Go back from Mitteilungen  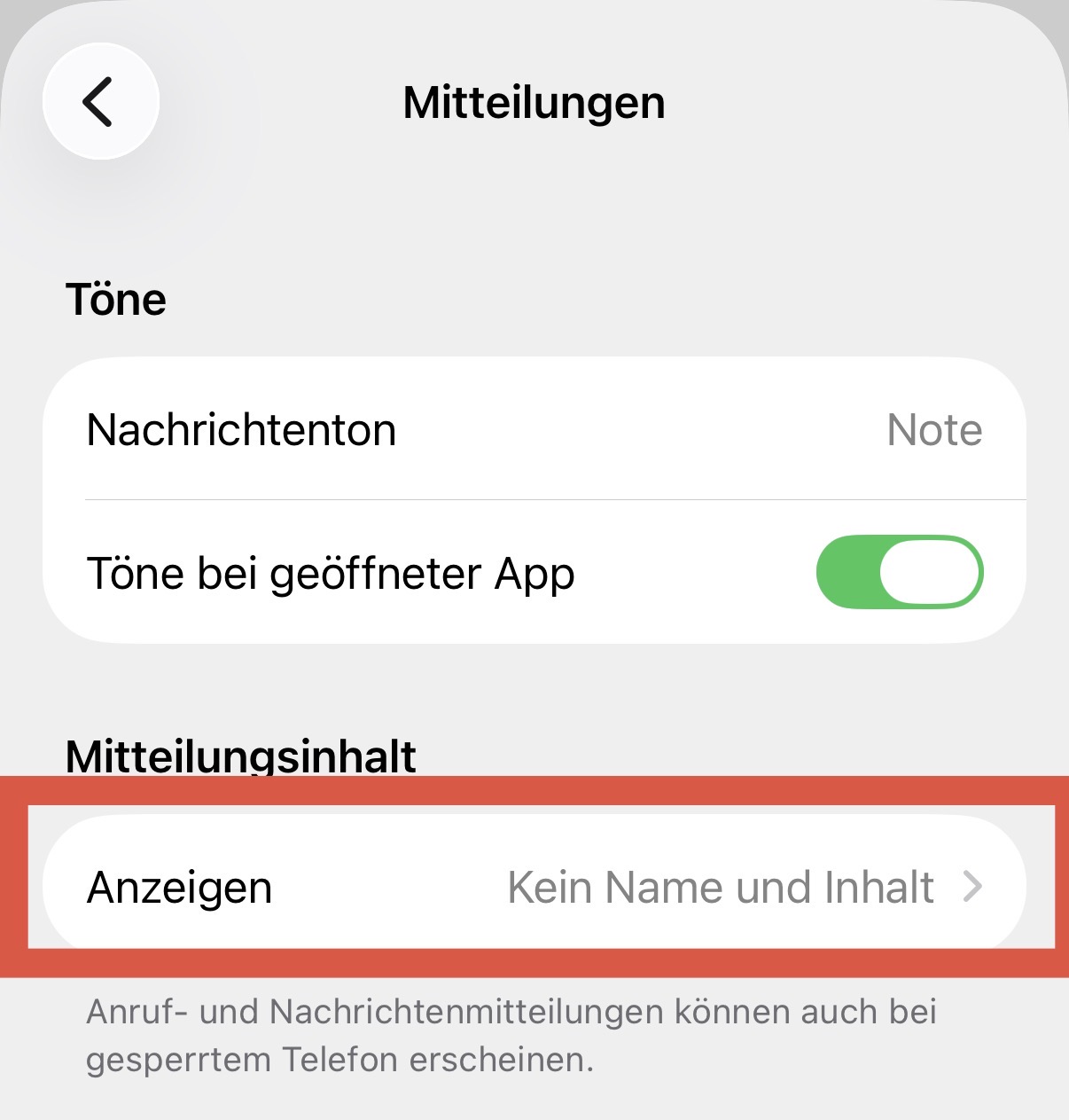tap(100, 102)
